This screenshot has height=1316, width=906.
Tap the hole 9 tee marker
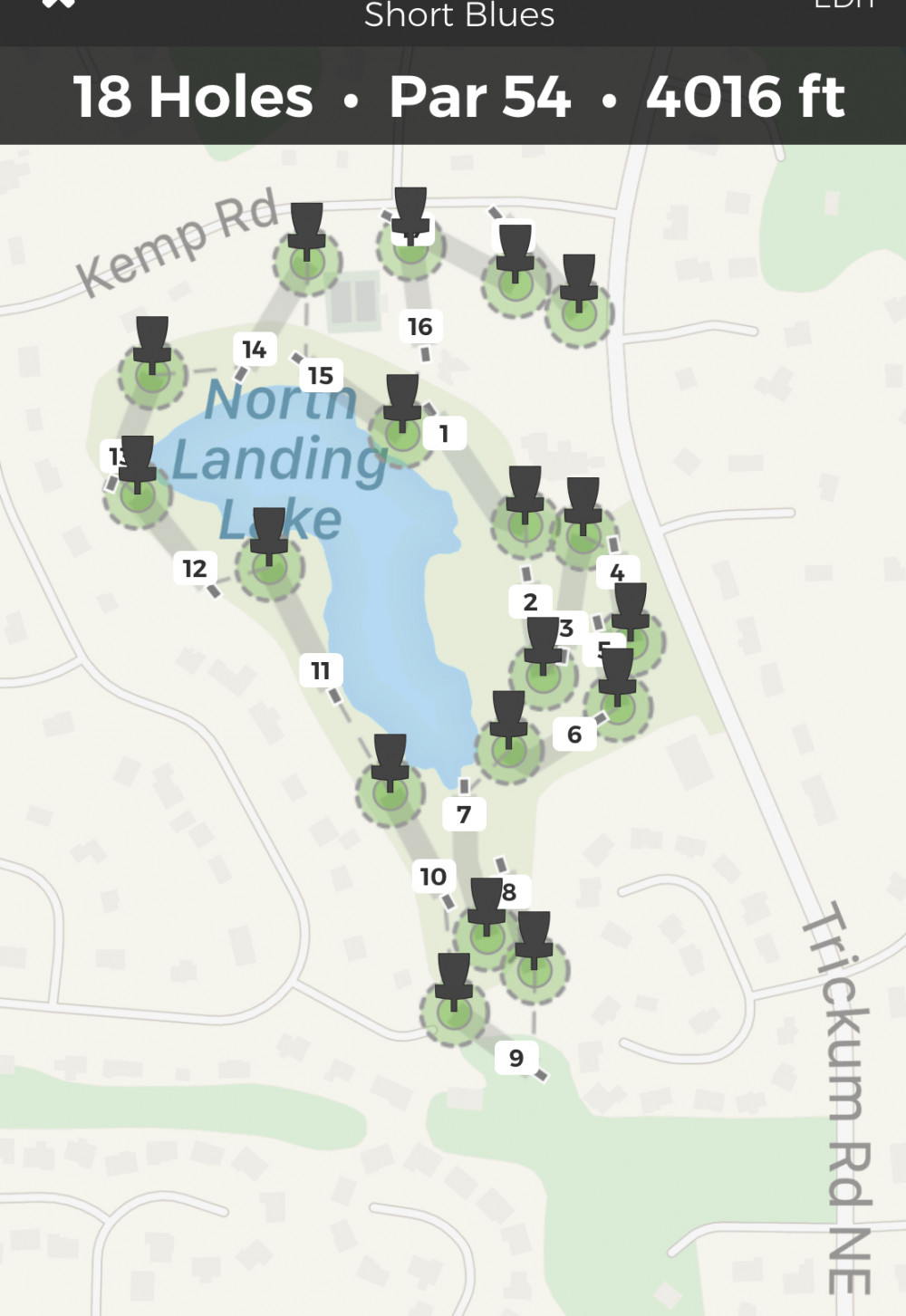[x=516, y=1058]
